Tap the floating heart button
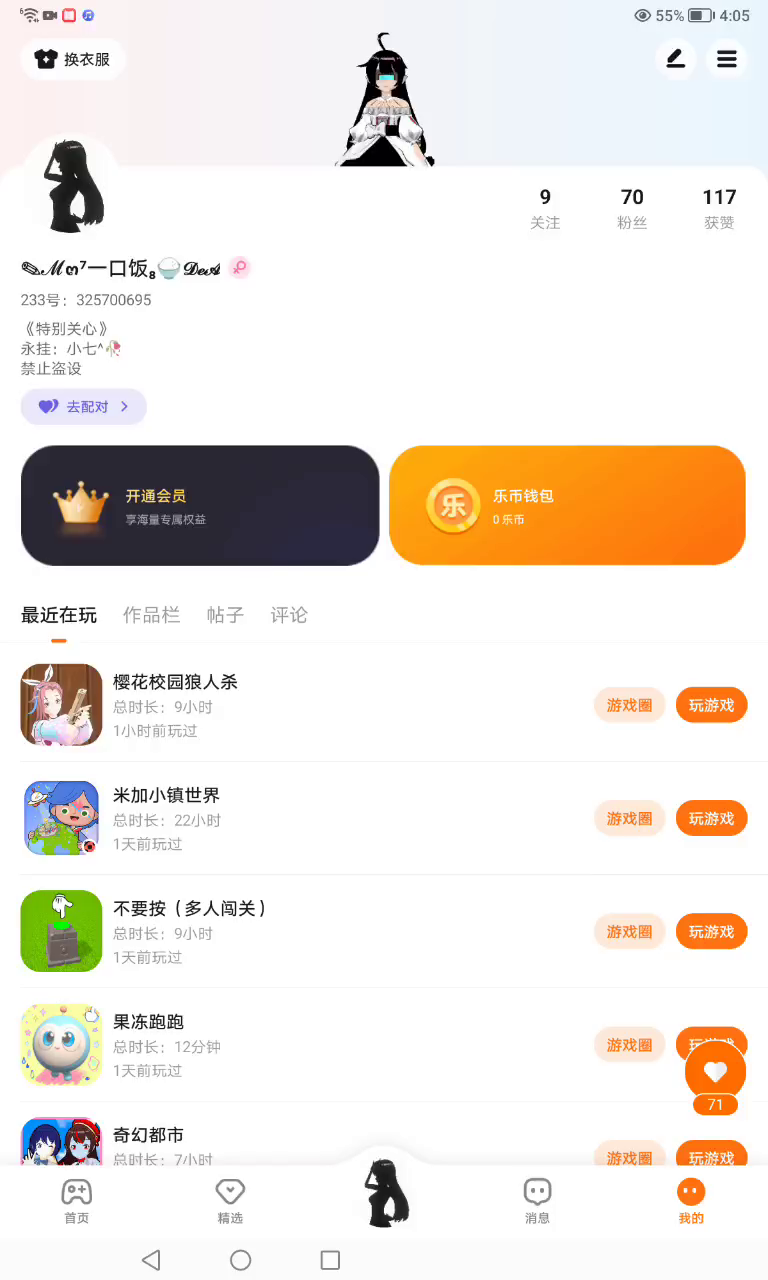The width and height of the screenshot is (768, 1280). coord(715,1072)
